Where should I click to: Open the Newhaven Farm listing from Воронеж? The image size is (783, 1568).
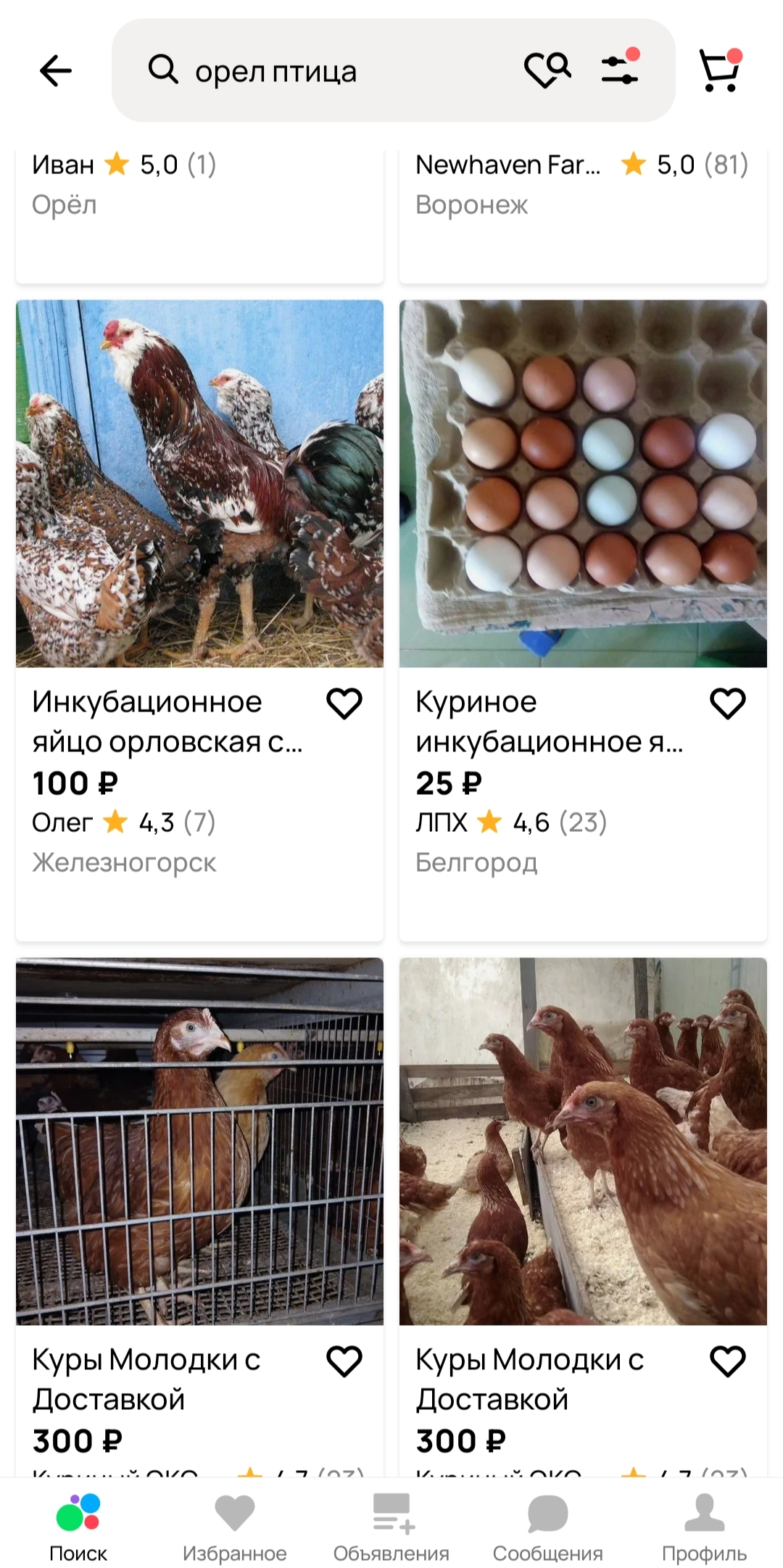click(x=583, y=210)
